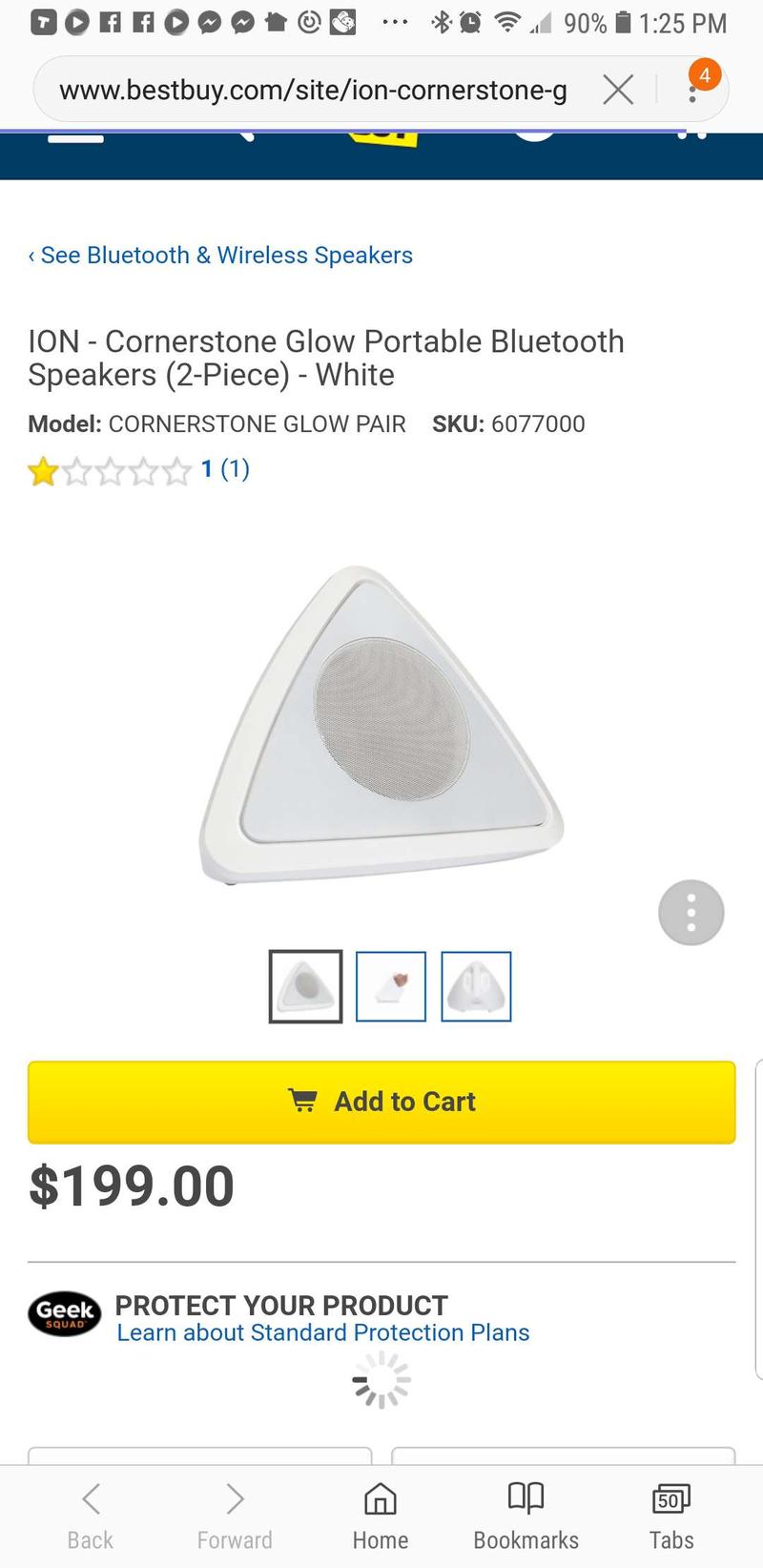Viewport: 763px width, 1568px height.
Task: Enlarge the main speaker product image
Action: click(381, 725)
